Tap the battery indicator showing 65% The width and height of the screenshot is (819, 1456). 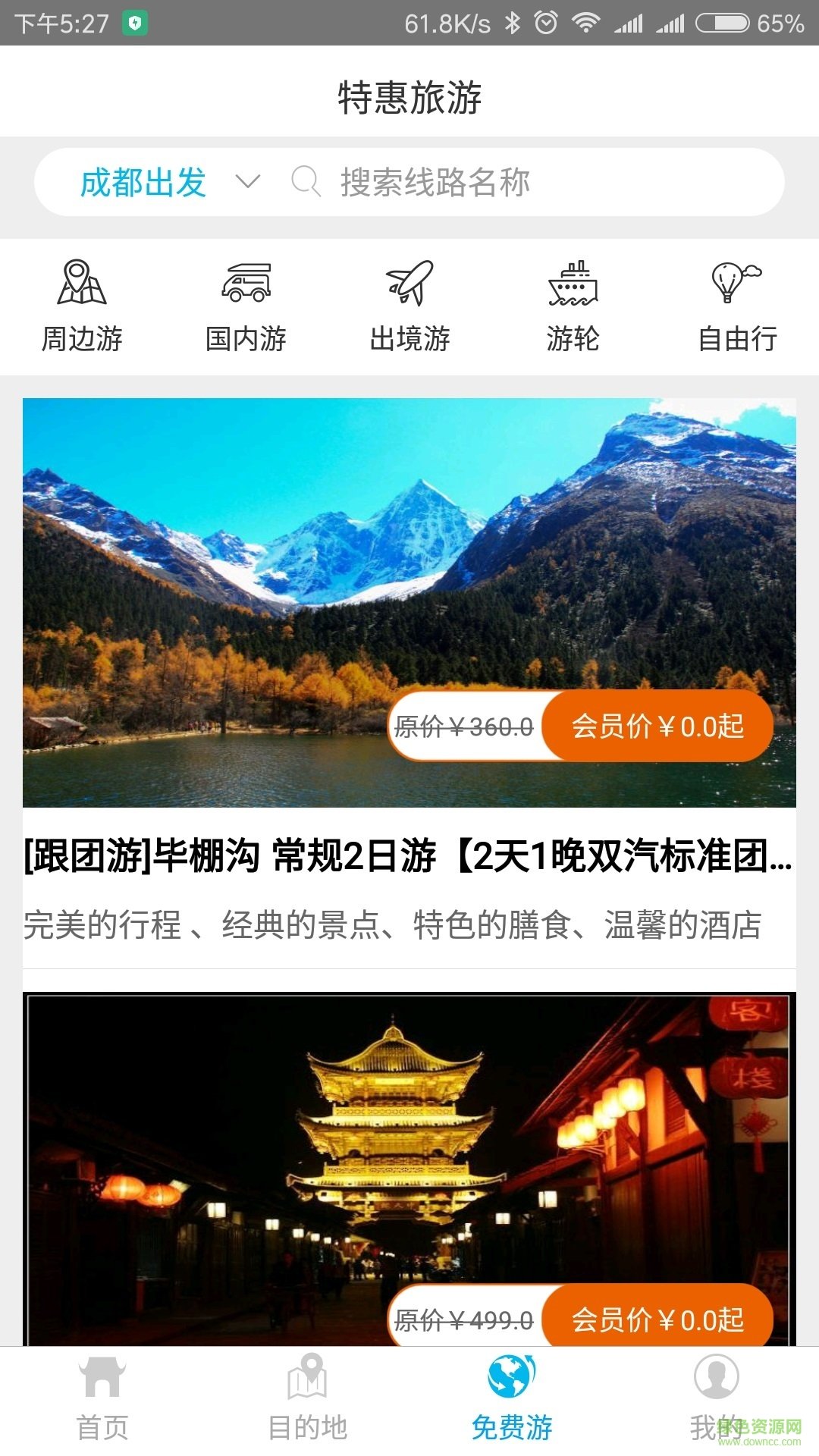click(x=721, y=23)
